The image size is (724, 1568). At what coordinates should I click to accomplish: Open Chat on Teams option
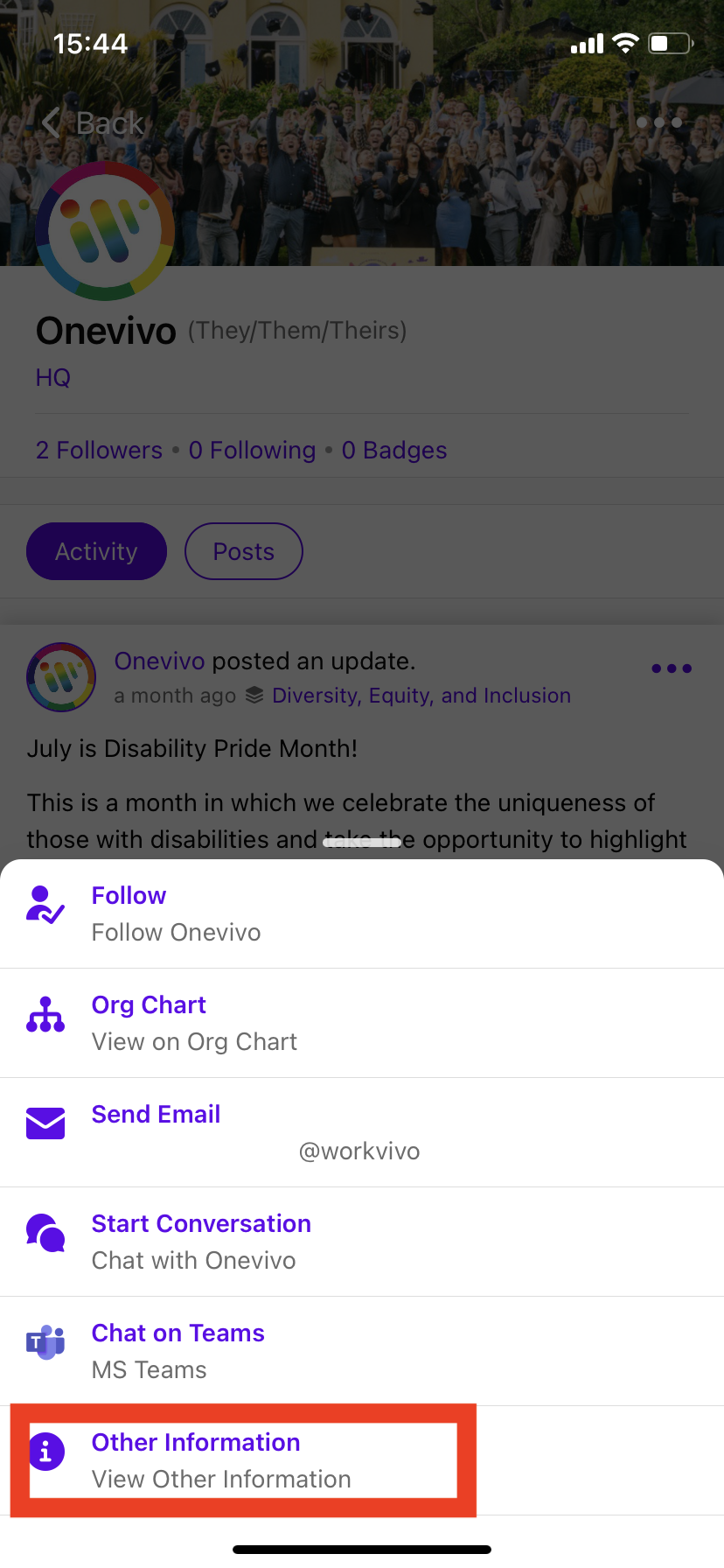pyautogui.click(x=362, y=1351)
